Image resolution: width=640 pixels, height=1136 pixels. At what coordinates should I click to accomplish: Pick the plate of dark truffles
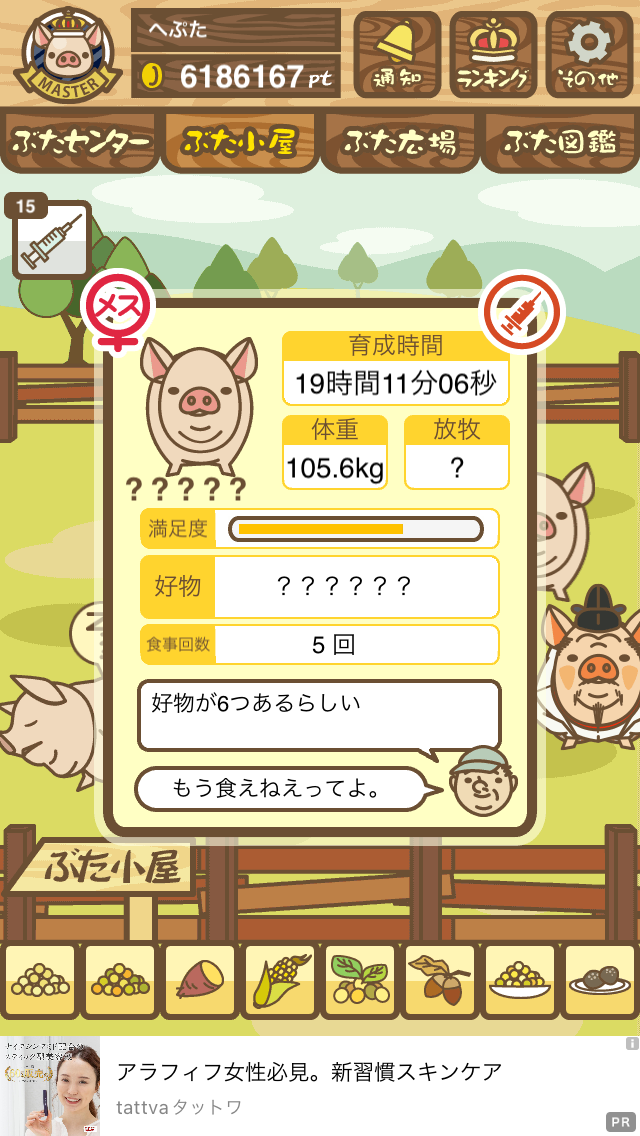tap(599, 981)
